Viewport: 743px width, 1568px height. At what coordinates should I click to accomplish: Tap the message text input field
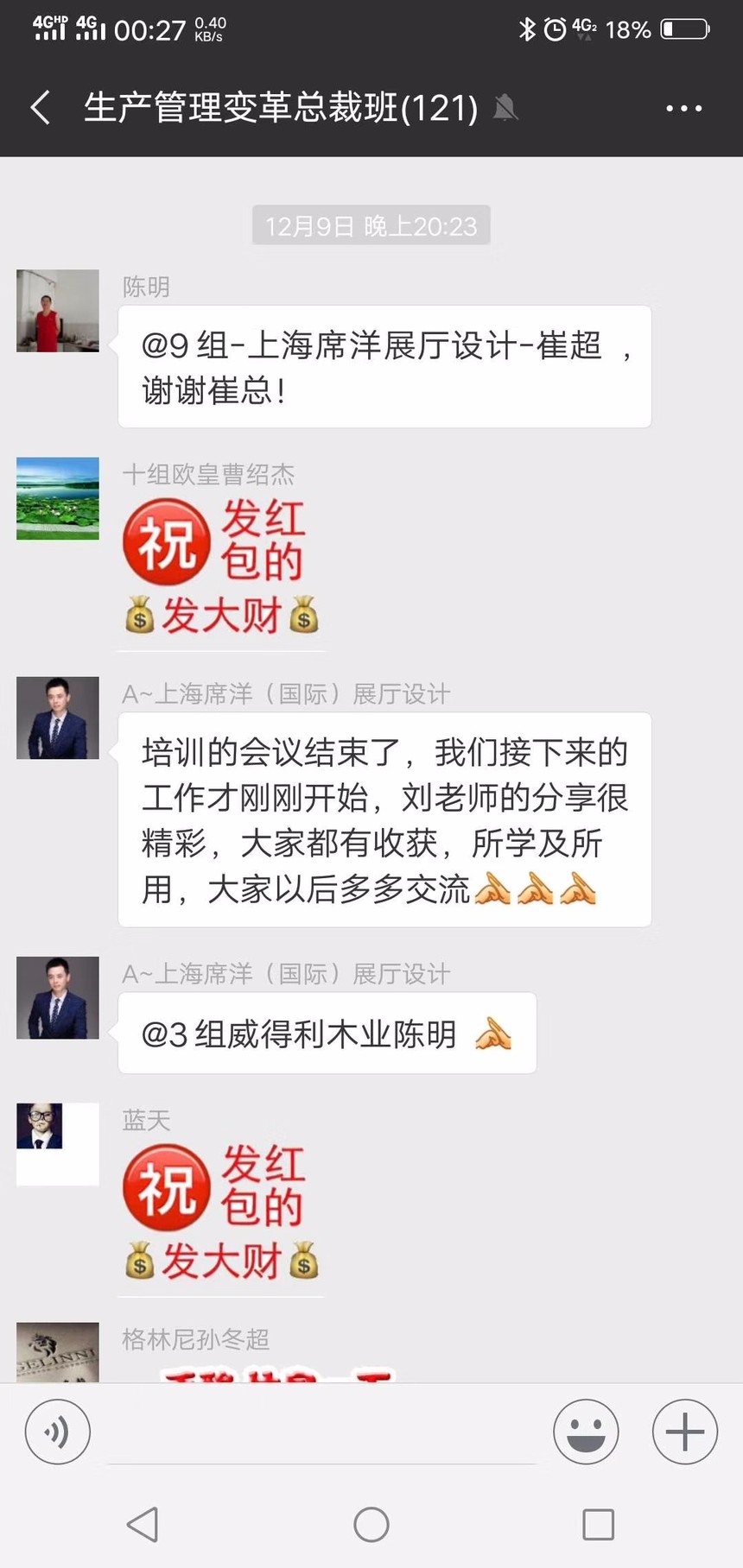[x=321, y=1432]
